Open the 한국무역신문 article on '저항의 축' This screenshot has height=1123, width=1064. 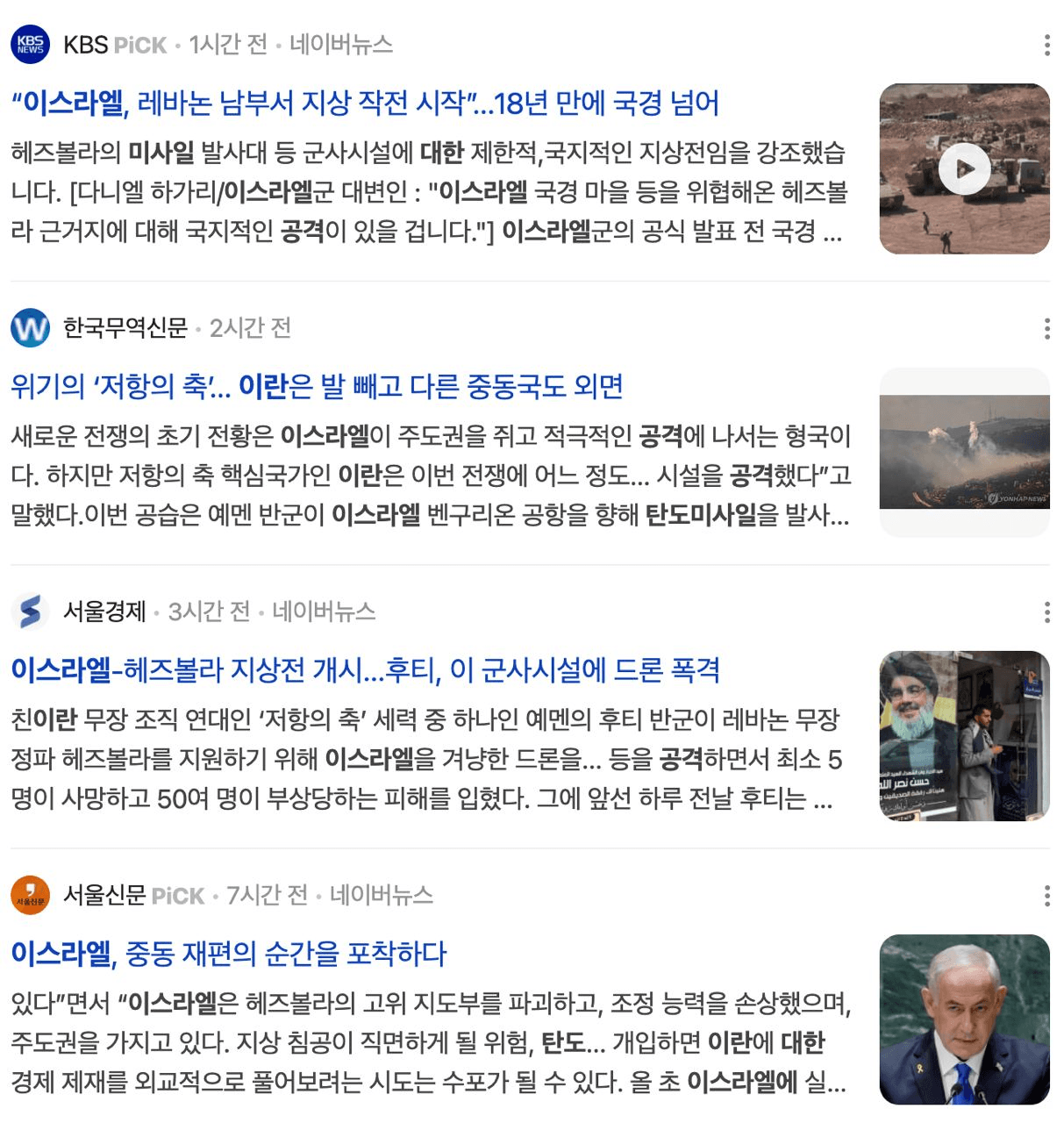point(317,387)
